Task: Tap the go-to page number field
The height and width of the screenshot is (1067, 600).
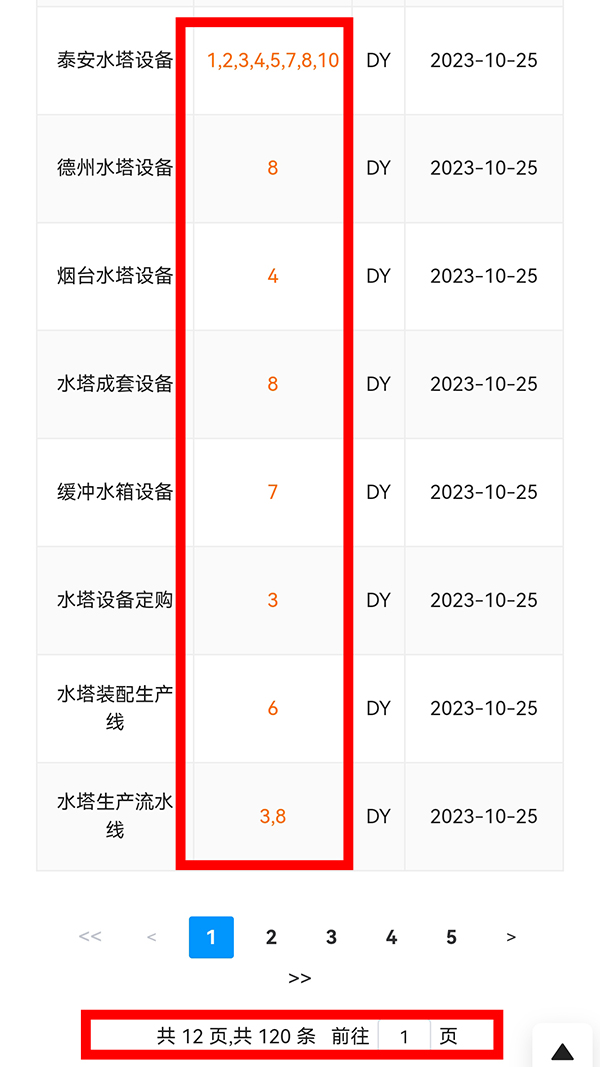Action: click(x=404, y=1037)
